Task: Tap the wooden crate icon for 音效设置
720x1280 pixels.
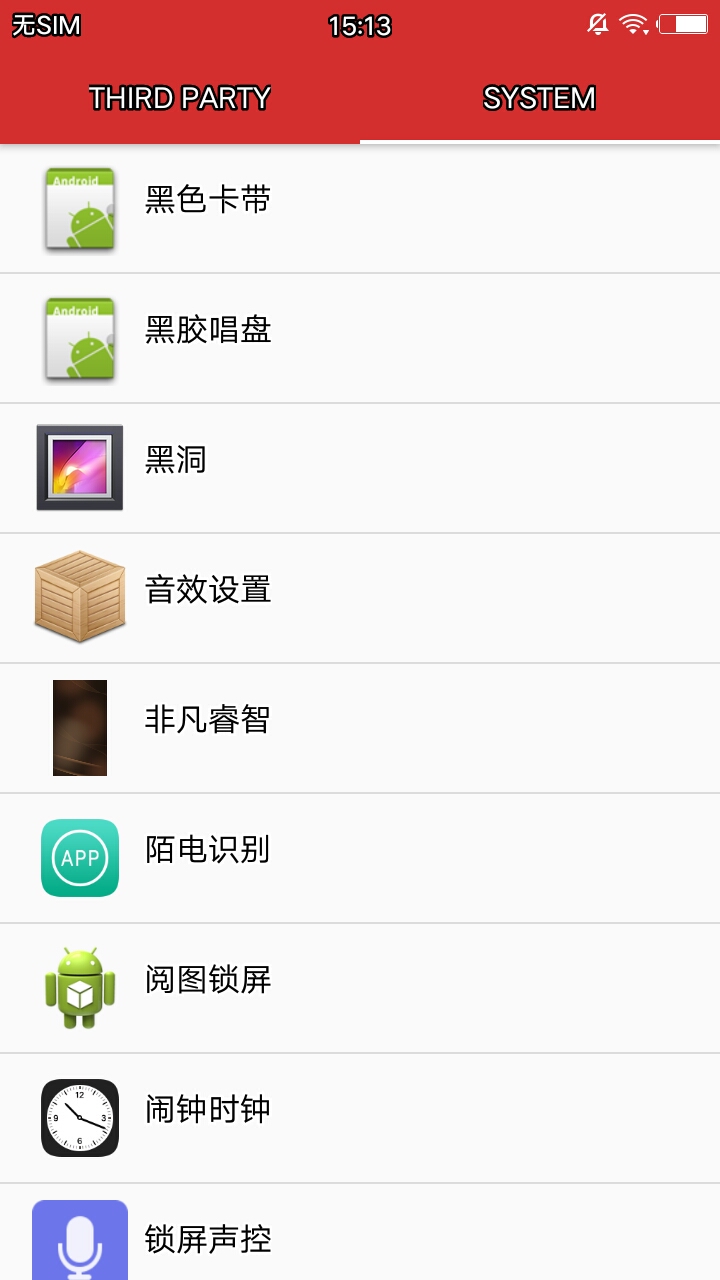Action: click(x=80, y=597)
